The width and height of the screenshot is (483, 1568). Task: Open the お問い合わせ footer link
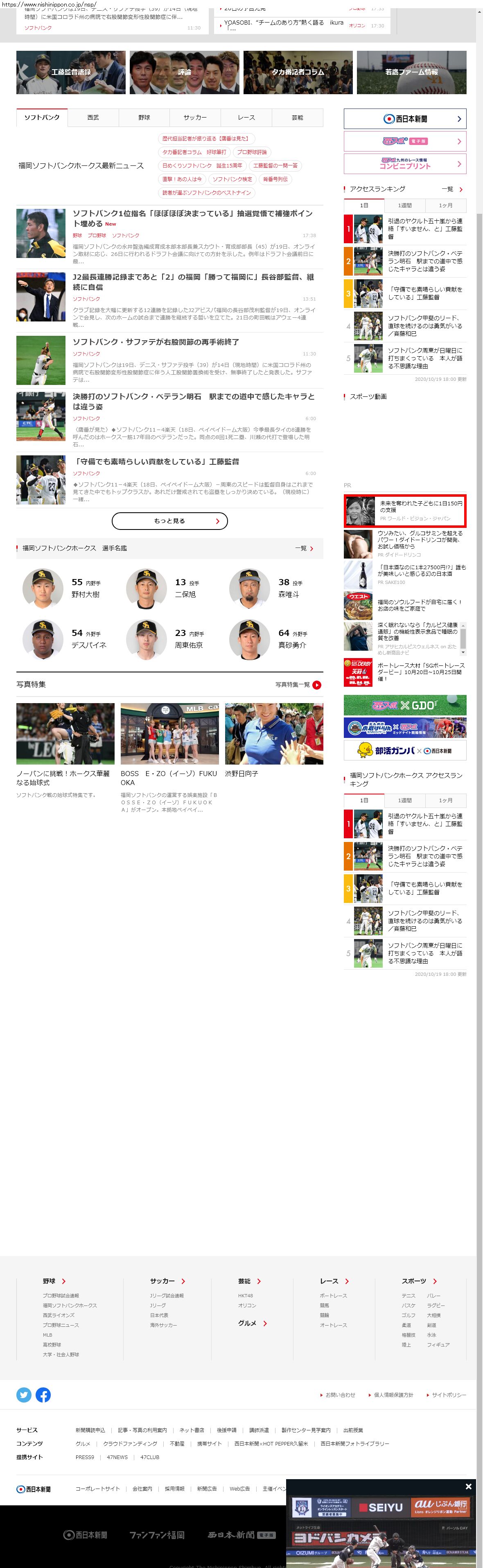(339, 1394)
